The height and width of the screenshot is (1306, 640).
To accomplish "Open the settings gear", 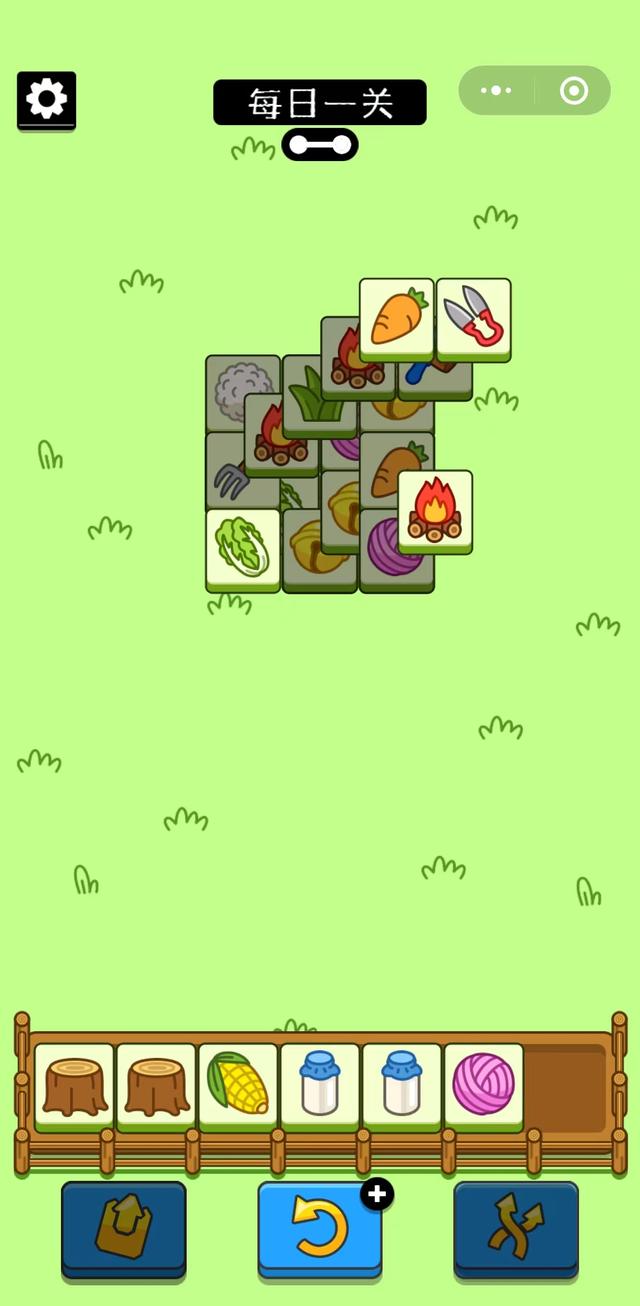I will (x=46, y=99).
